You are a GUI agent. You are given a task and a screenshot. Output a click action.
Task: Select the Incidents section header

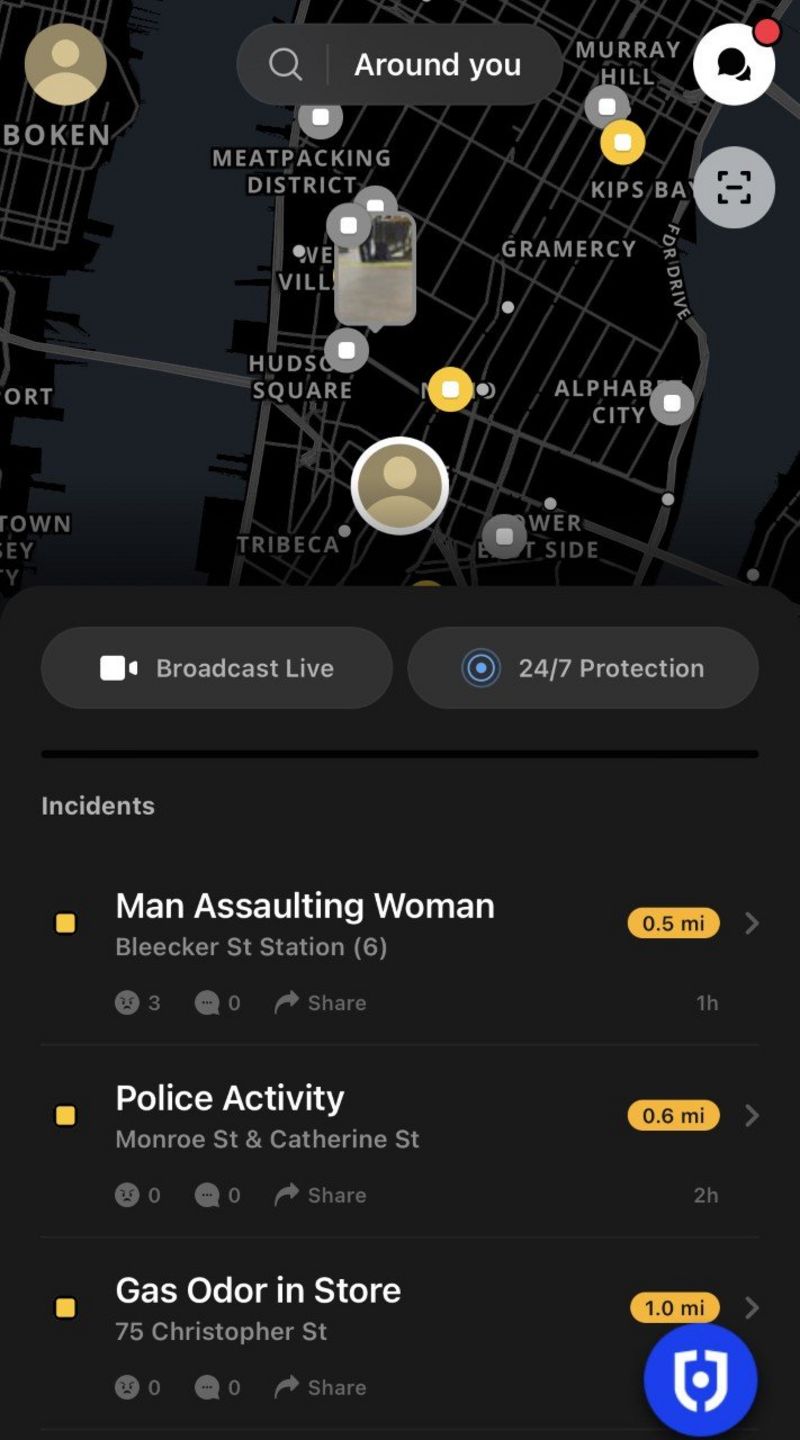click(x=97, y=805)
